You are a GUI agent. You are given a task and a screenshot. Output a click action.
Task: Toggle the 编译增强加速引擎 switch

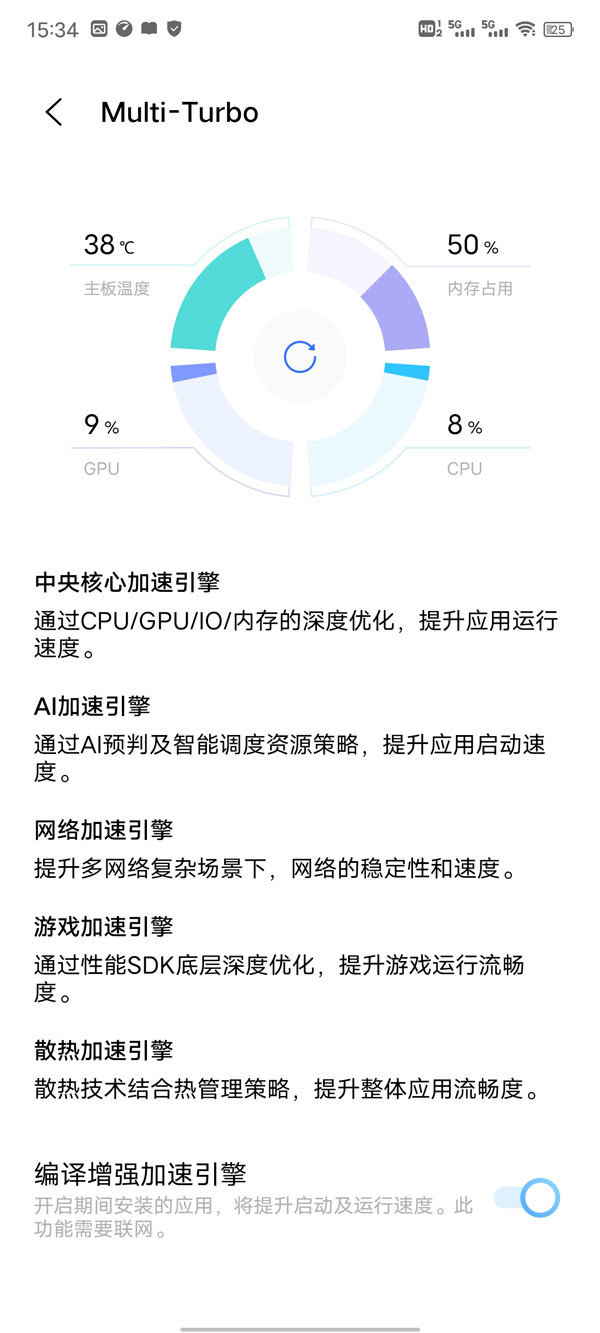point(528,1198)
